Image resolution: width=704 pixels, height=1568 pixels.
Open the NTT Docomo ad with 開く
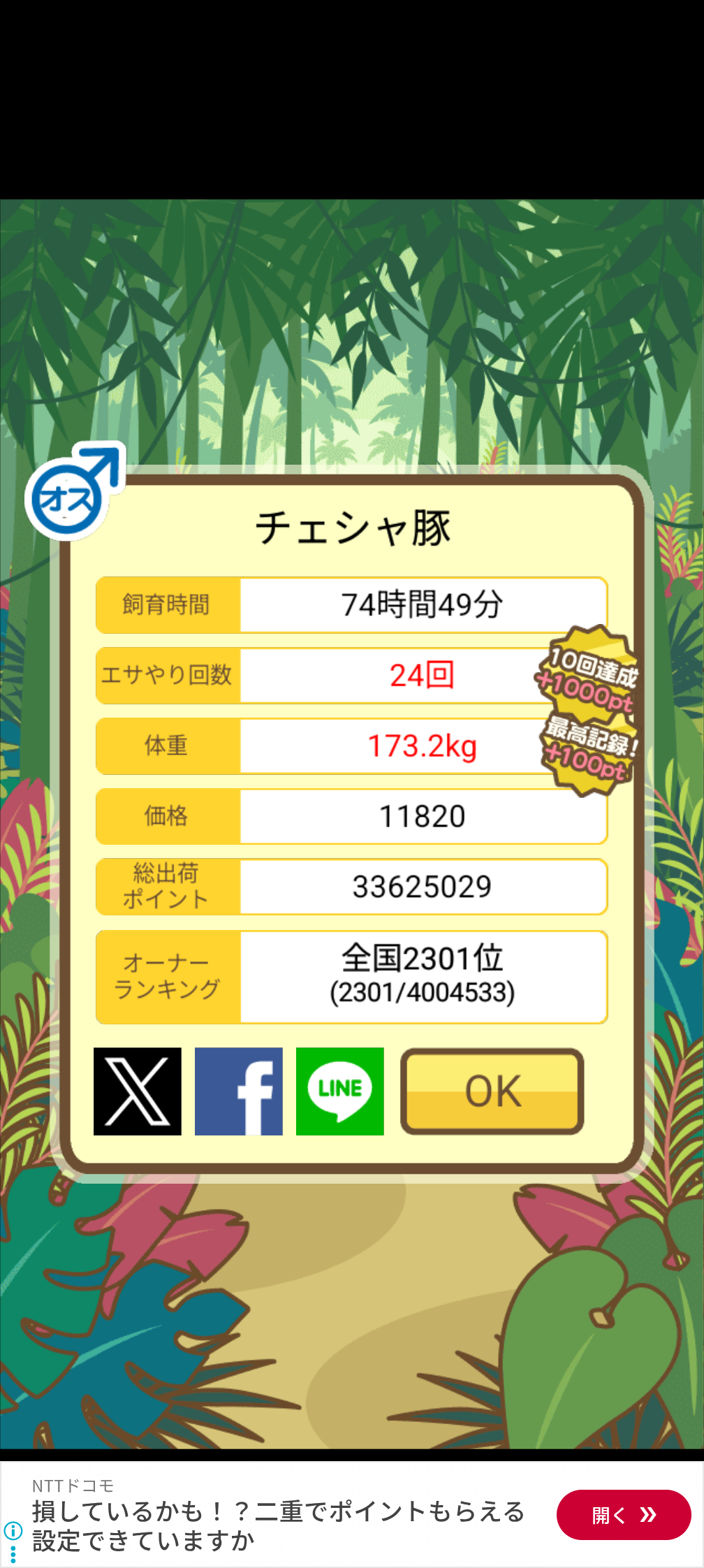[624, 1514]
